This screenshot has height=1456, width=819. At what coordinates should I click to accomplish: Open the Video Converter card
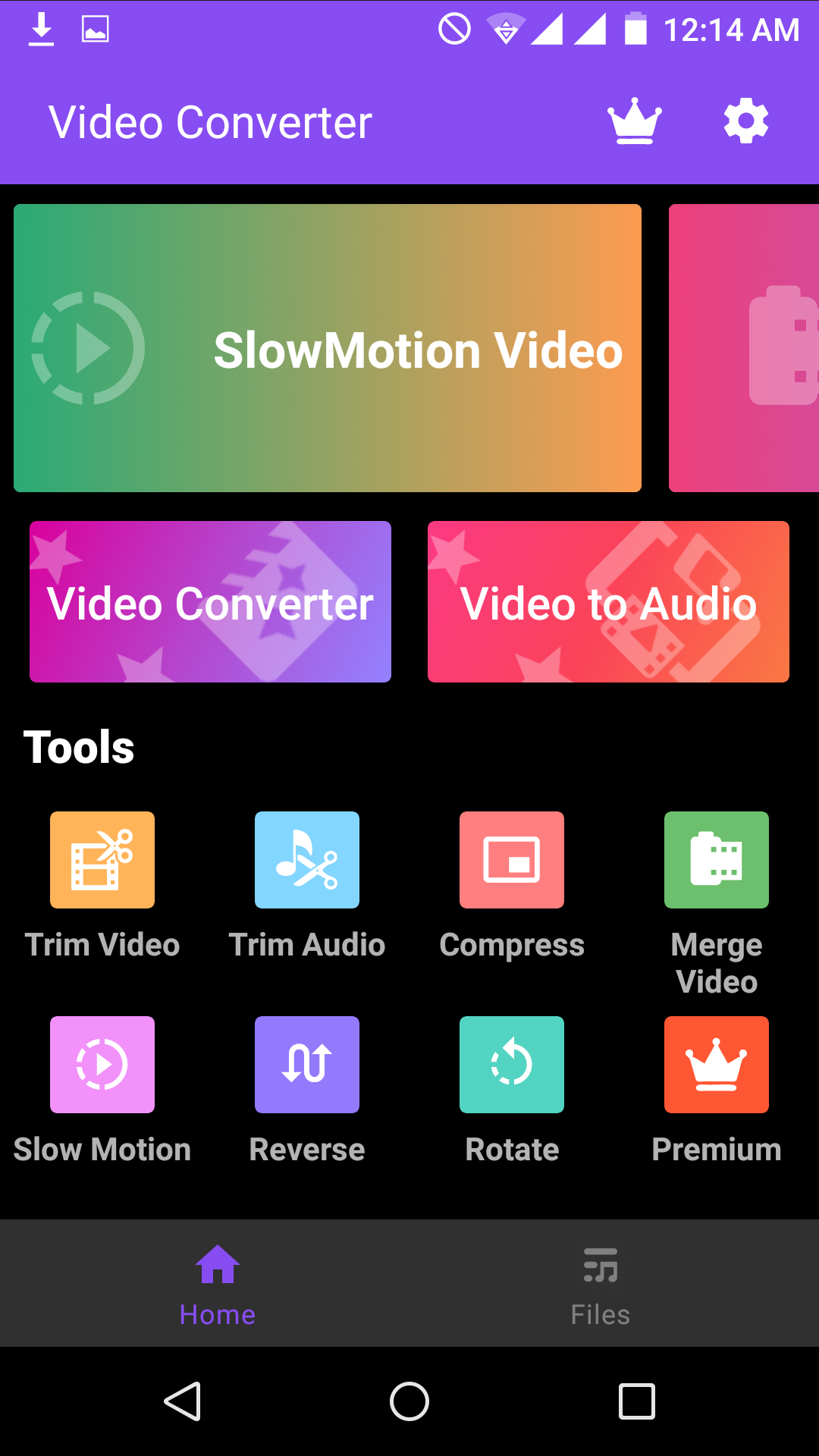pos(210,602)
